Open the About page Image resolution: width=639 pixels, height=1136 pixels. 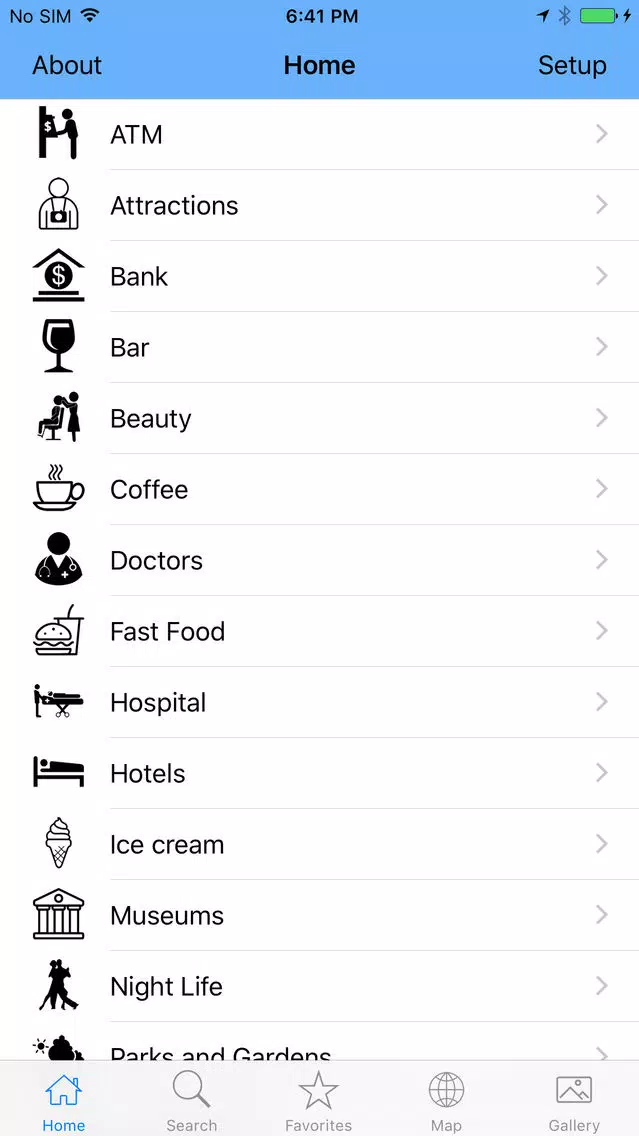[67, 66]
